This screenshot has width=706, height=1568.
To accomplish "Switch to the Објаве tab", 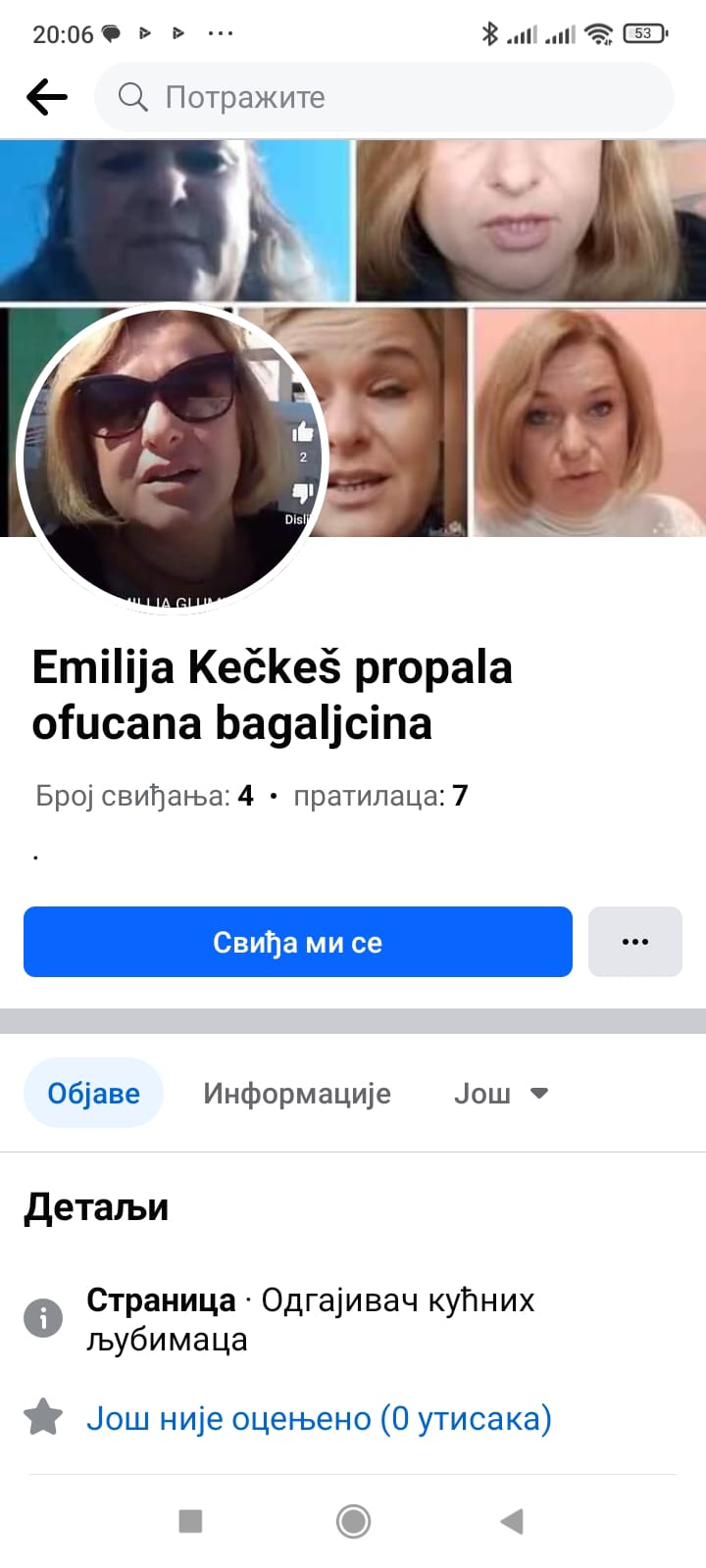I will click(93, 1093).
